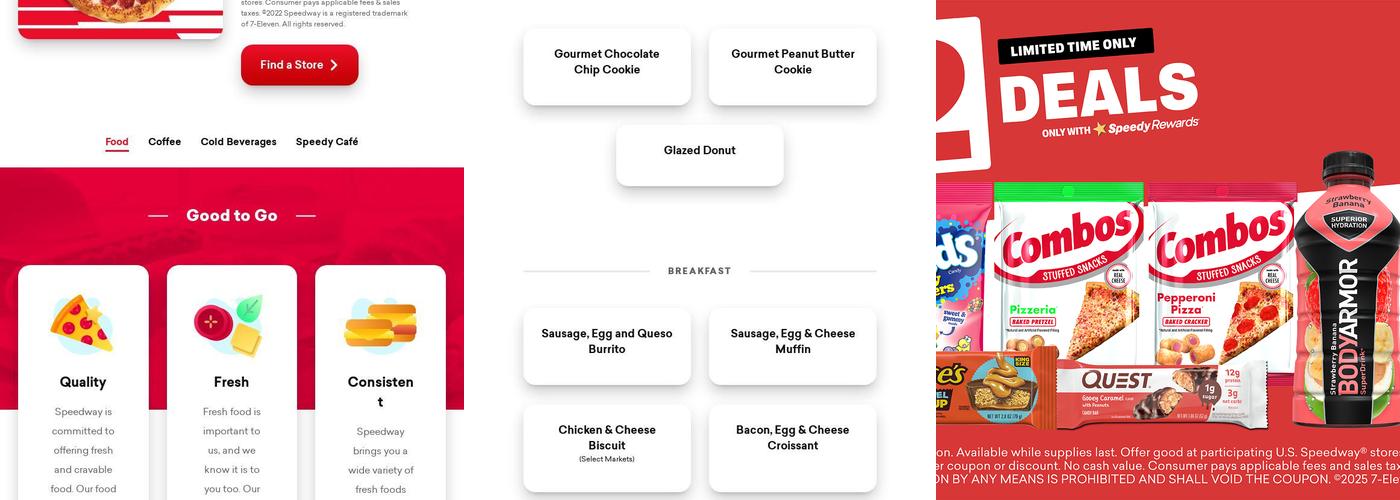Open the Gourmet Chocolate Chip Cookie card
The width and height of the screenshot is (1400, 500).
(x=606, y=66)
